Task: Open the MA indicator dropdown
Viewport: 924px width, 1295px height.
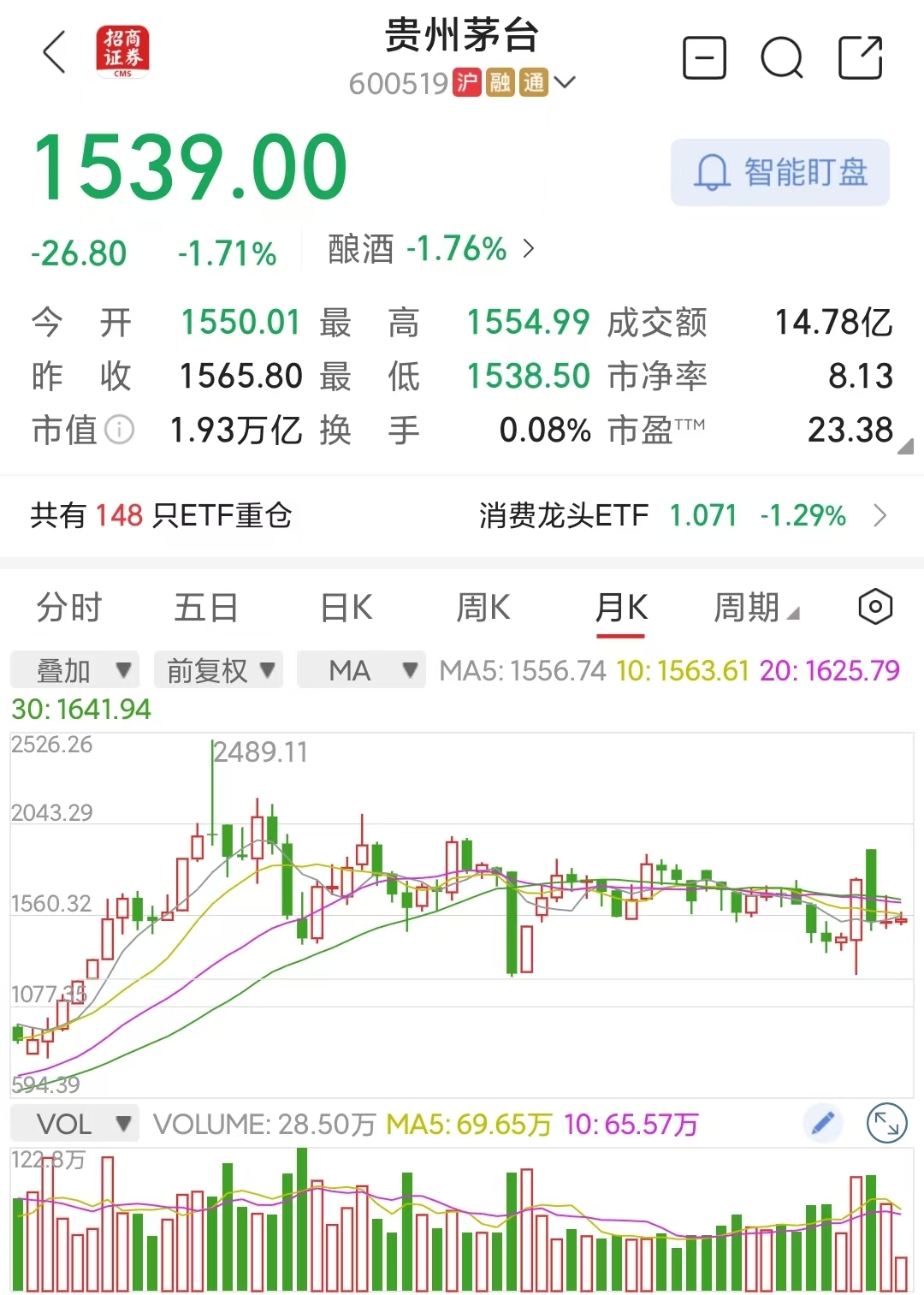Action: [x=360, y=670]
